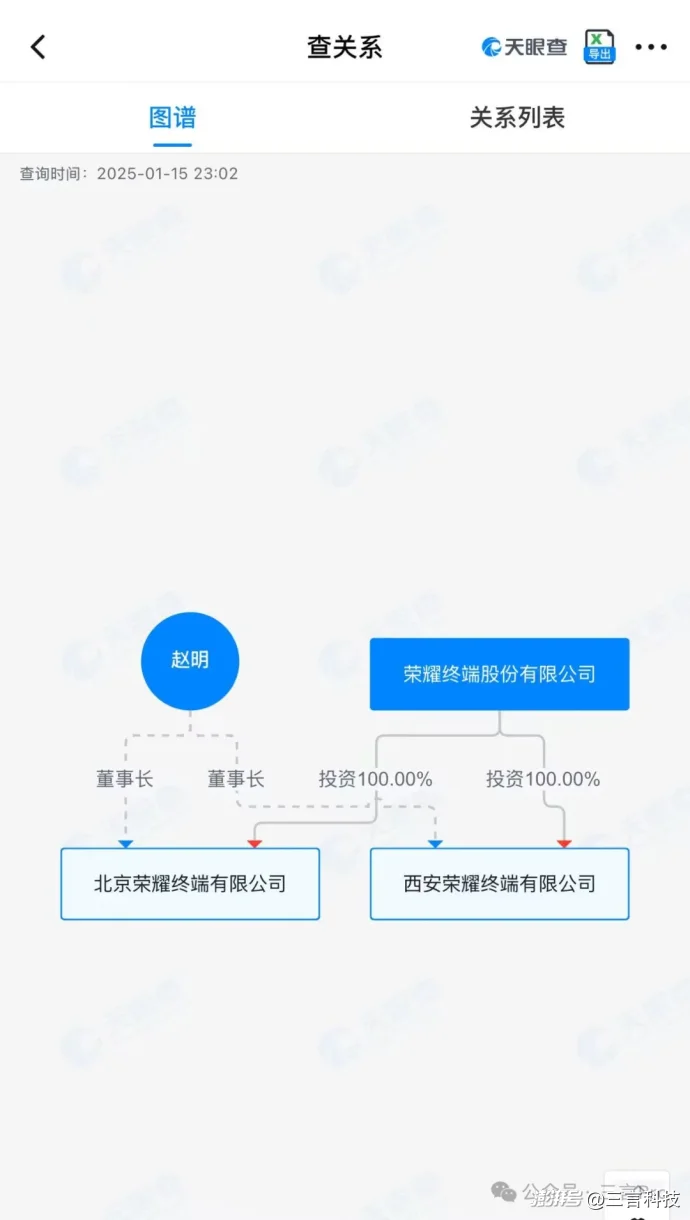Open 北京荣耀终端有限公司 company node
The height and width of the screenshot is (1220, 690).
coord(190,884)
